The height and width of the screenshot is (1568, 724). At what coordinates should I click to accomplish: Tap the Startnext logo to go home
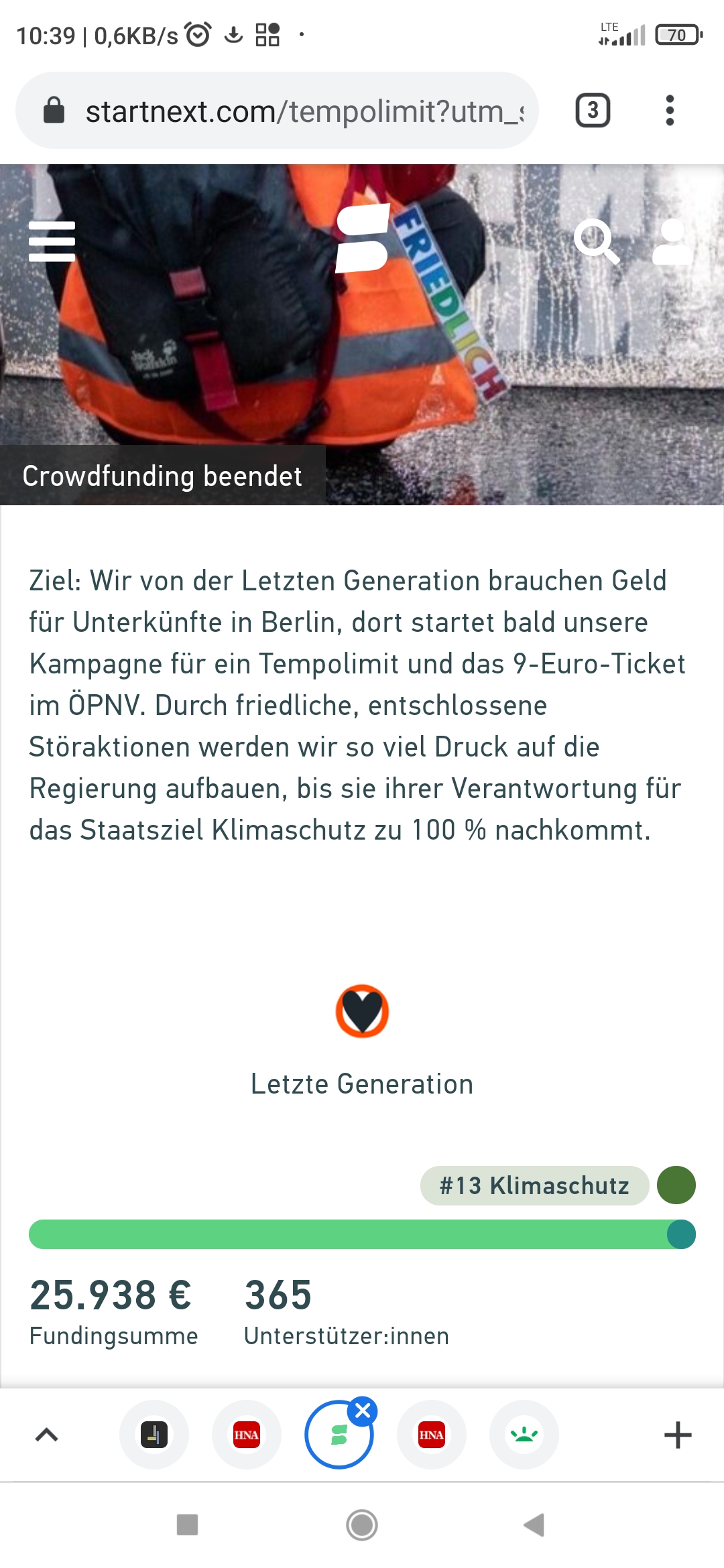click(x=362, y=238)
